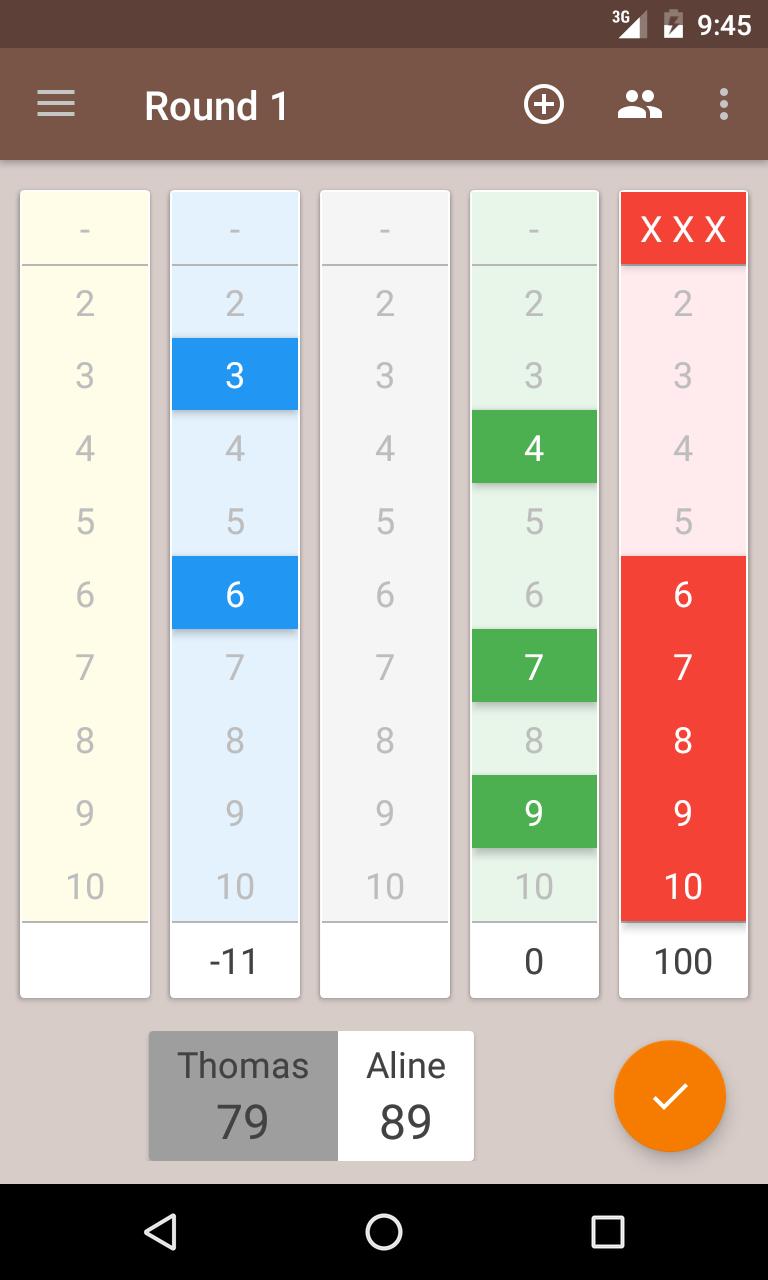Return to the home screen

[x=384, y=1232]
